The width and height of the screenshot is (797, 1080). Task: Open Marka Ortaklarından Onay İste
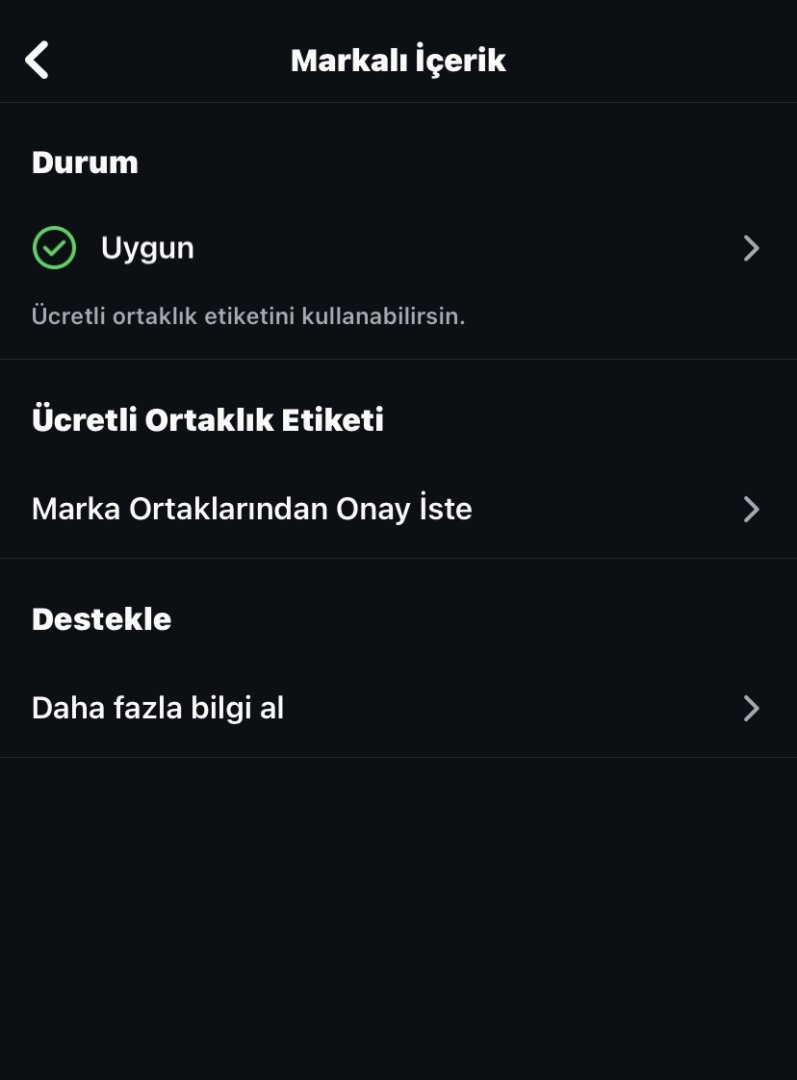[x=397, y=509]
